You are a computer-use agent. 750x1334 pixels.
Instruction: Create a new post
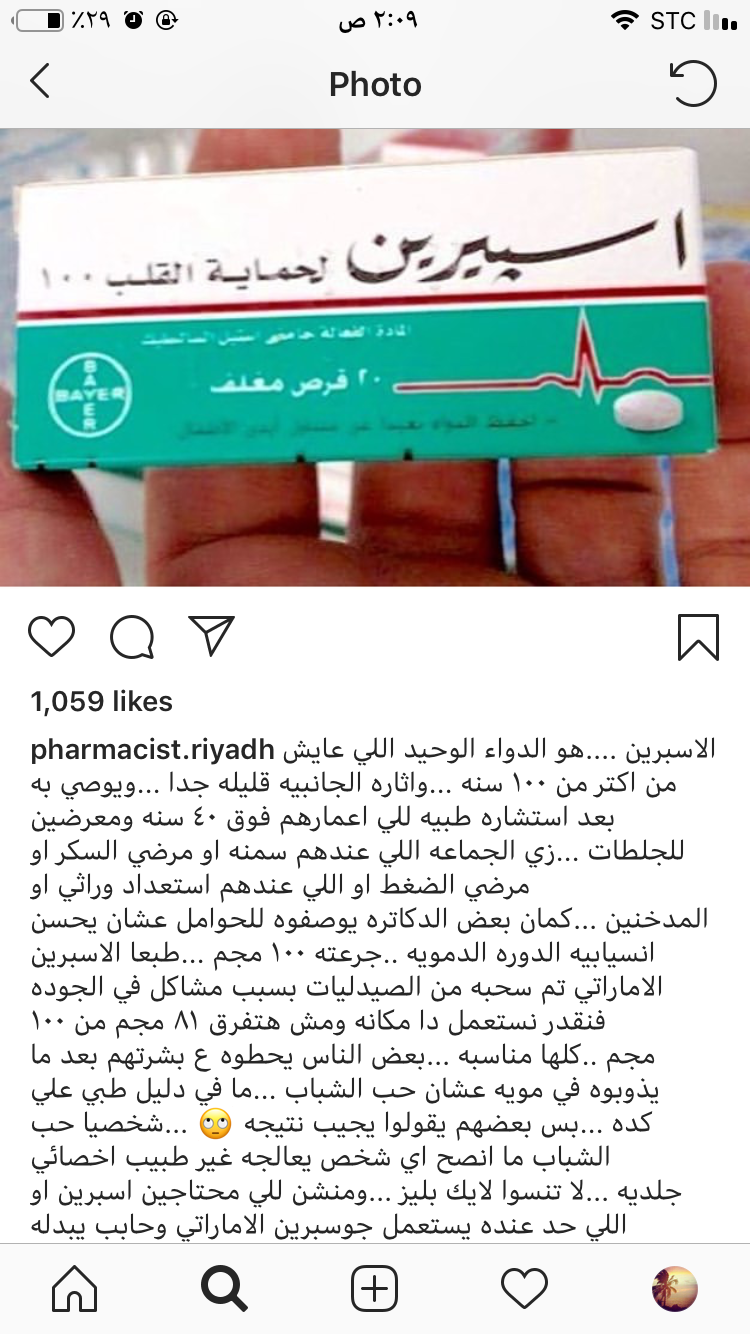(375, 1290)
